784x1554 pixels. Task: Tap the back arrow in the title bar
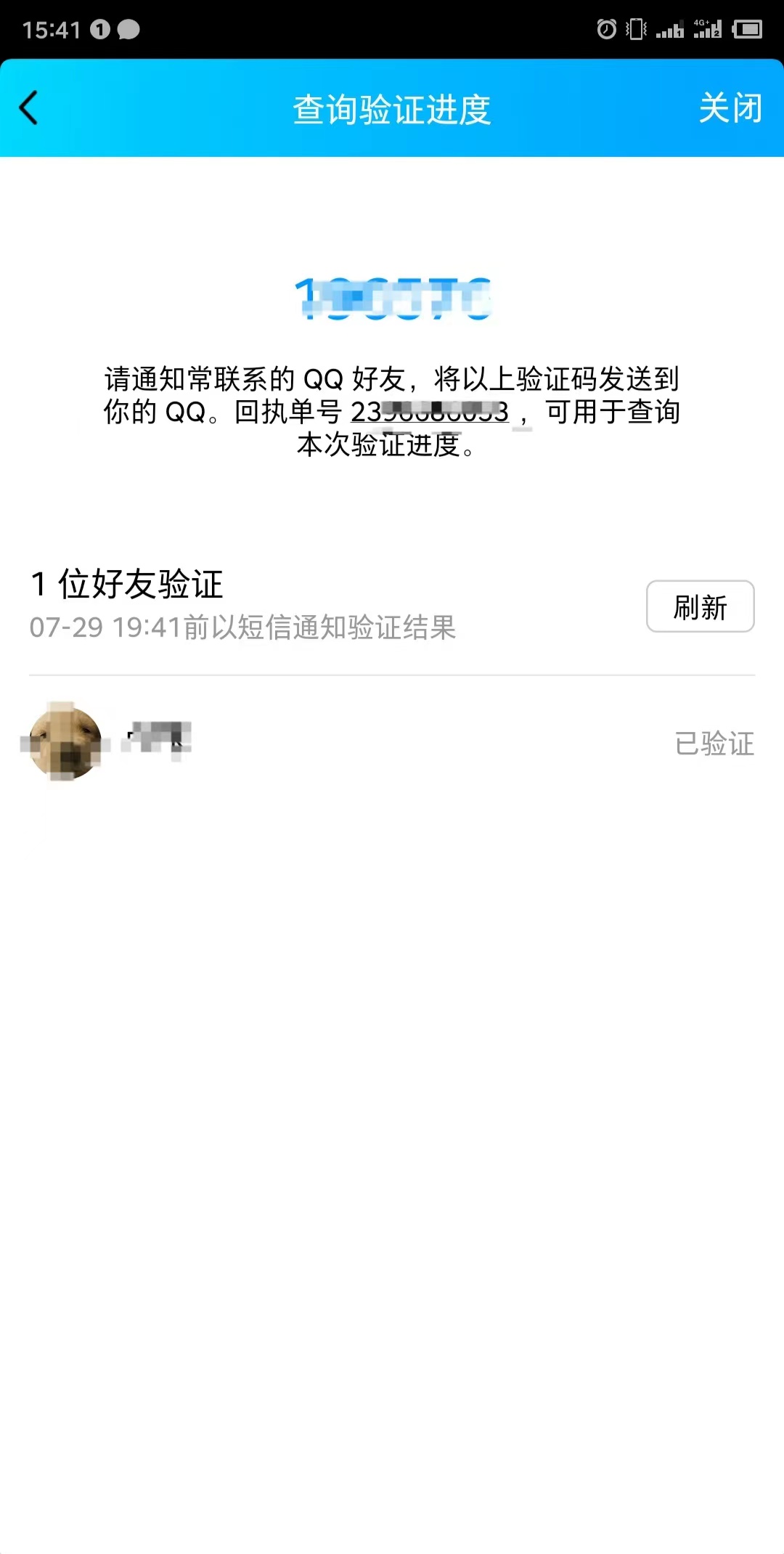coord(29,107)
